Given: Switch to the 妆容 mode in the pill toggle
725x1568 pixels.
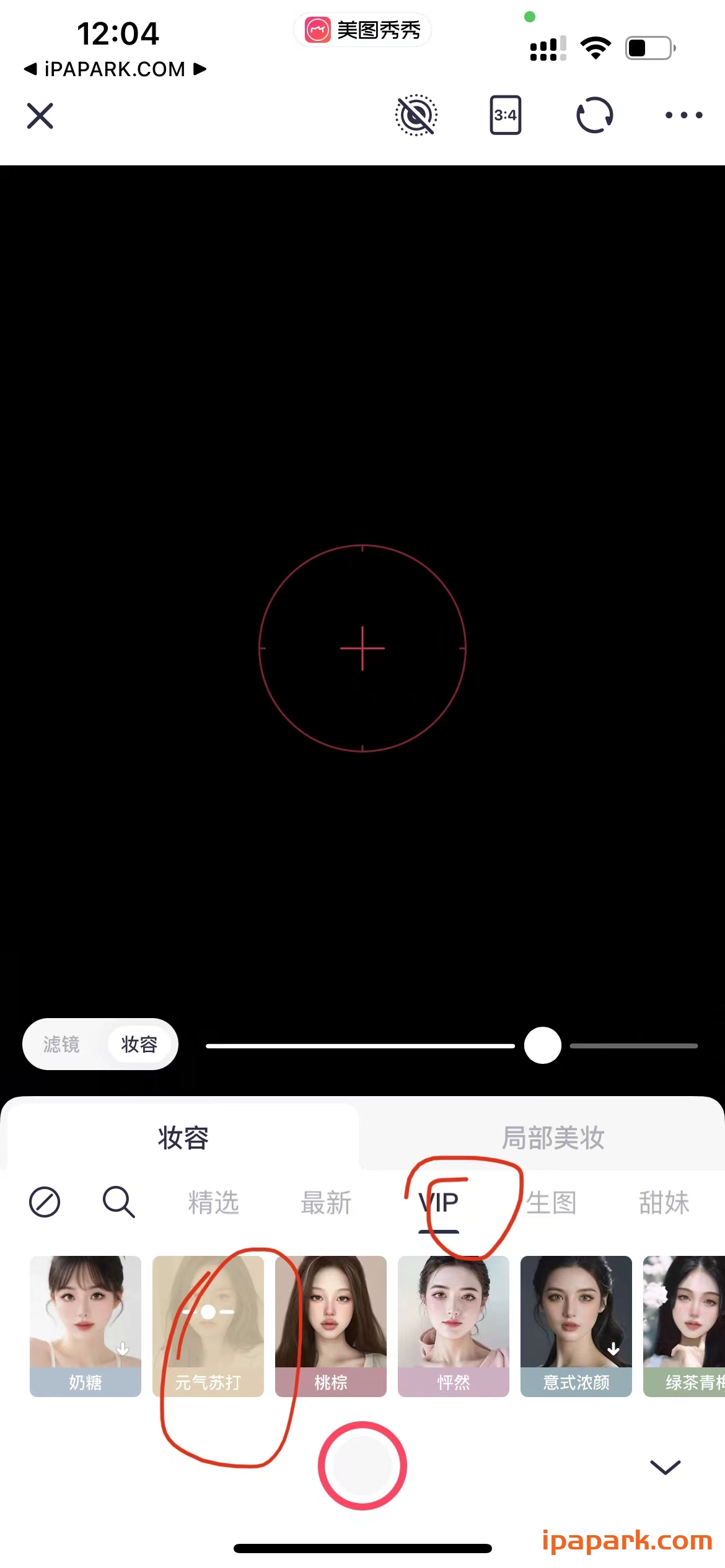Looking at the screenshot, I should click(x=139, y=1044).
